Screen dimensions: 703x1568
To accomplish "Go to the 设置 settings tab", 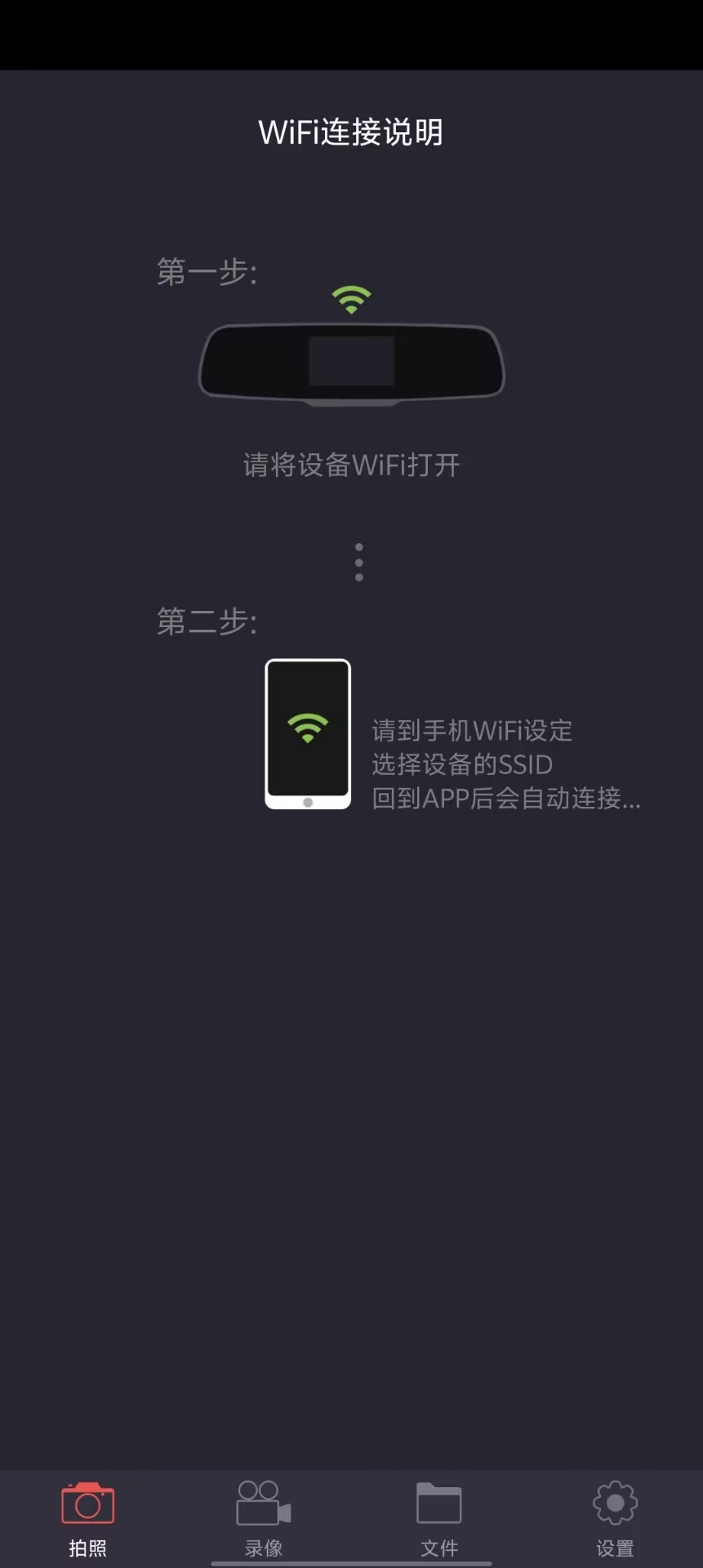I will 615,1517.
